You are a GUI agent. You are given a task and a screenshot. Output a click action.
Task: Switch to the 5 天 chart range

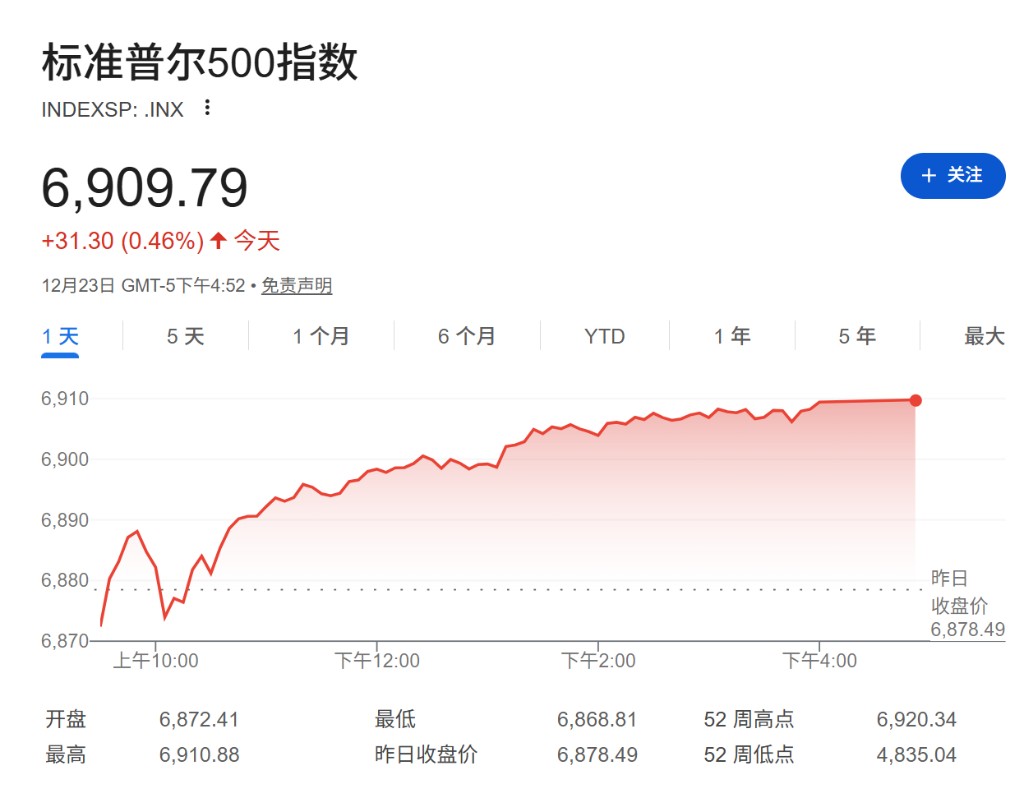[185, 336]
